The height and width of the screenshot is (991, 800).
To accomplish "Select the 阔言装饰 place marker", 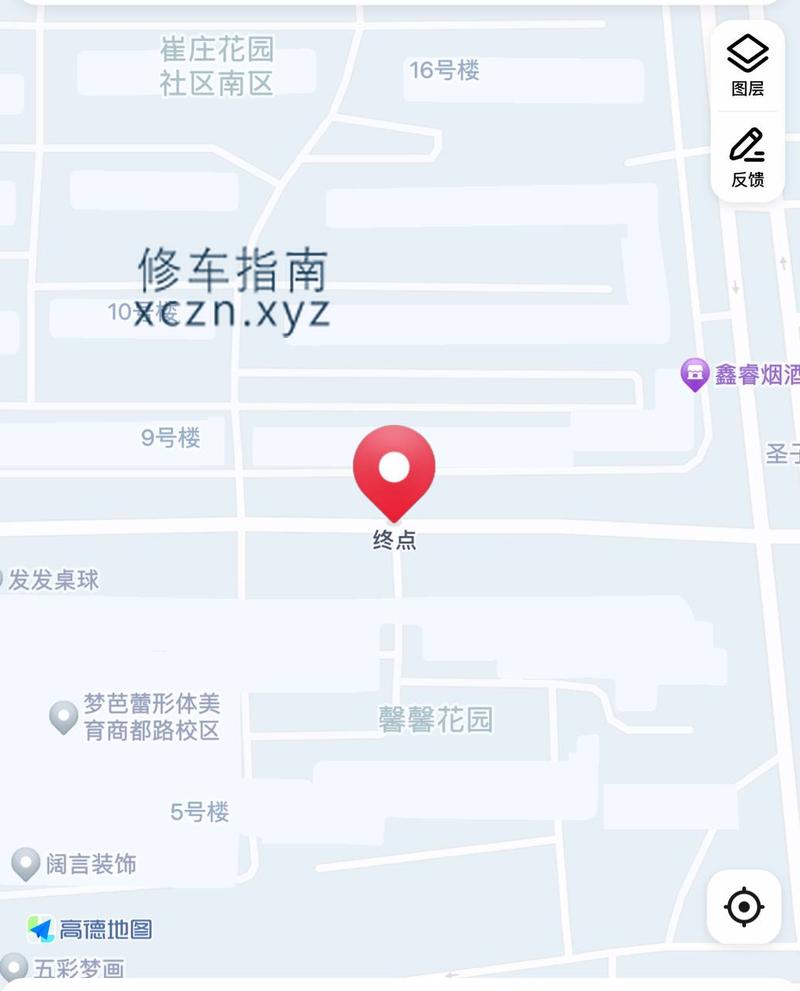I will (x=26, y=864).
